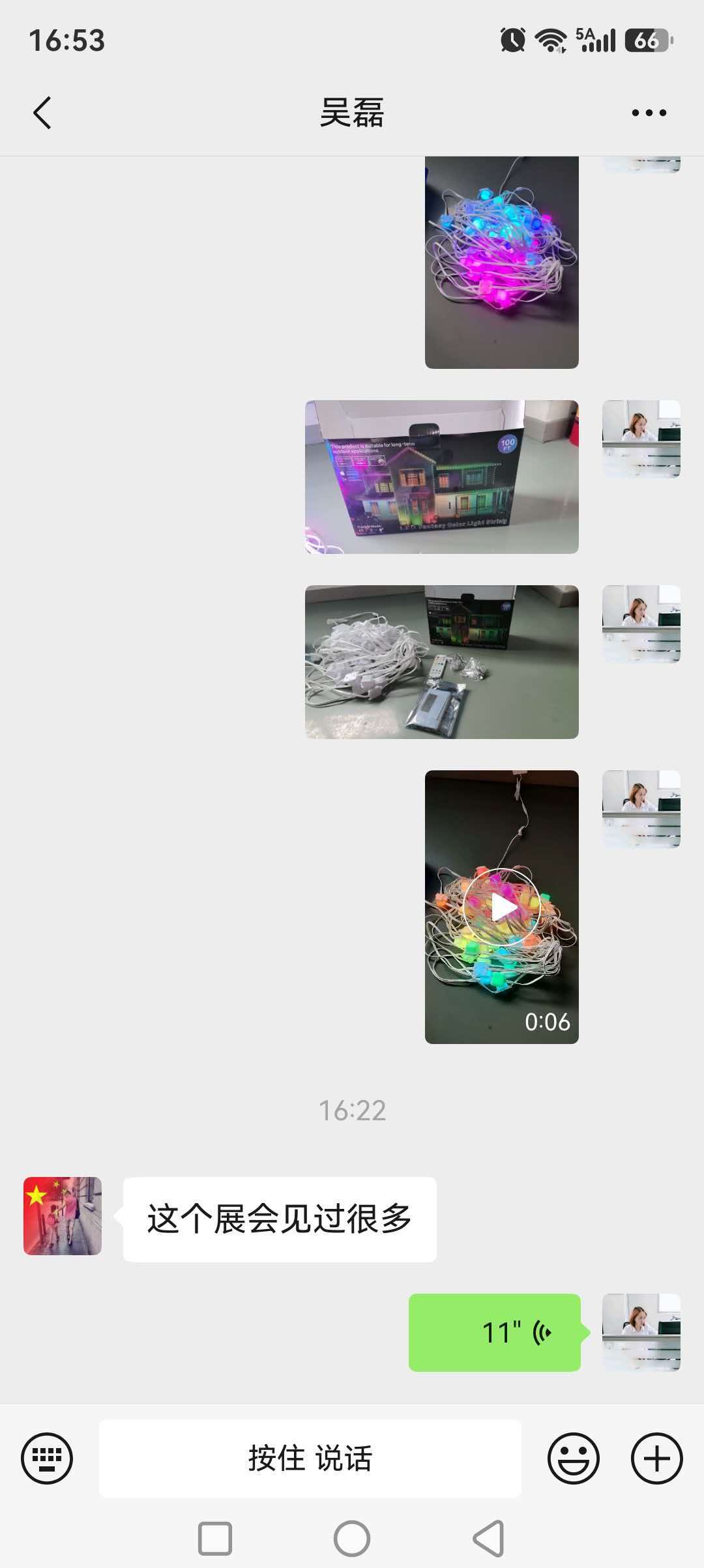Play the 0:06 rainbow light video

(x=501, y=907)
